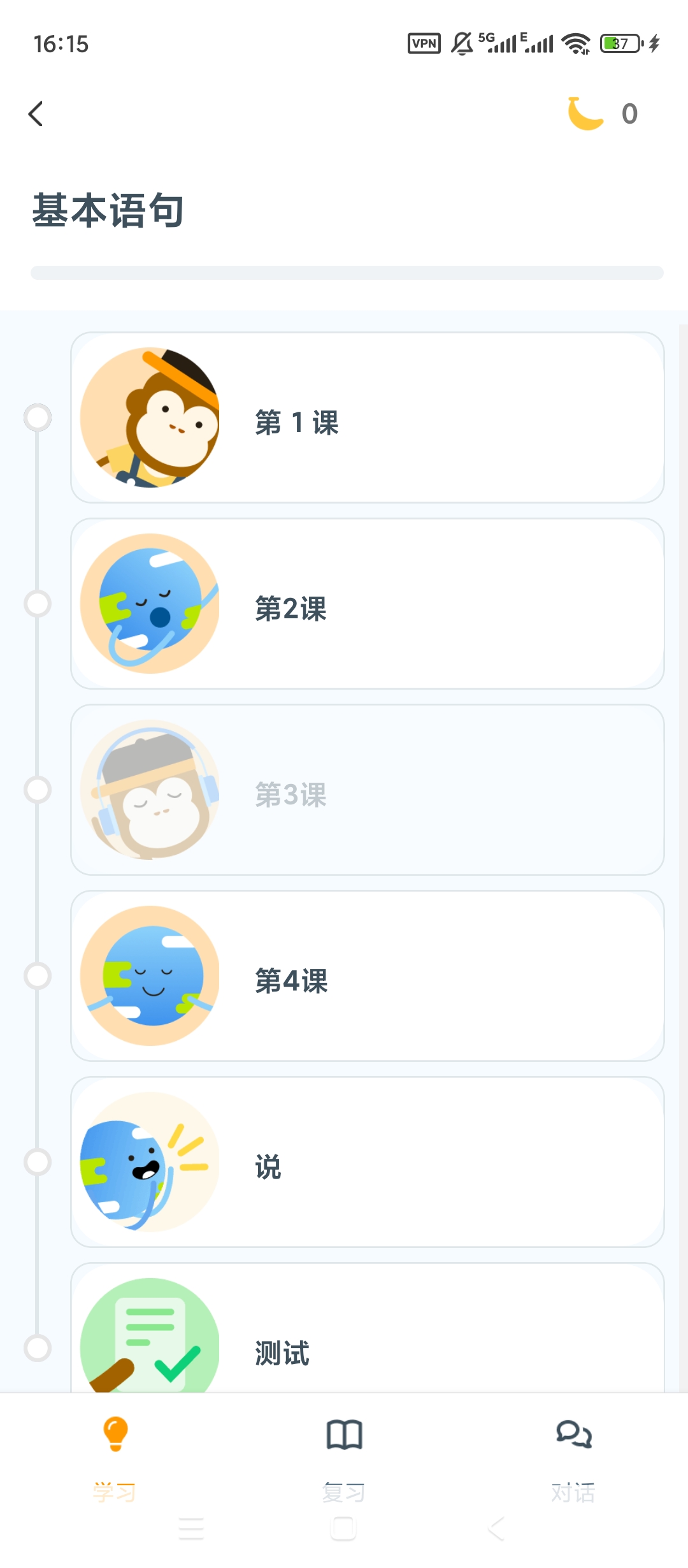
Task: Tap the shouting globe icon beside 说
Action: point(149,1166)
